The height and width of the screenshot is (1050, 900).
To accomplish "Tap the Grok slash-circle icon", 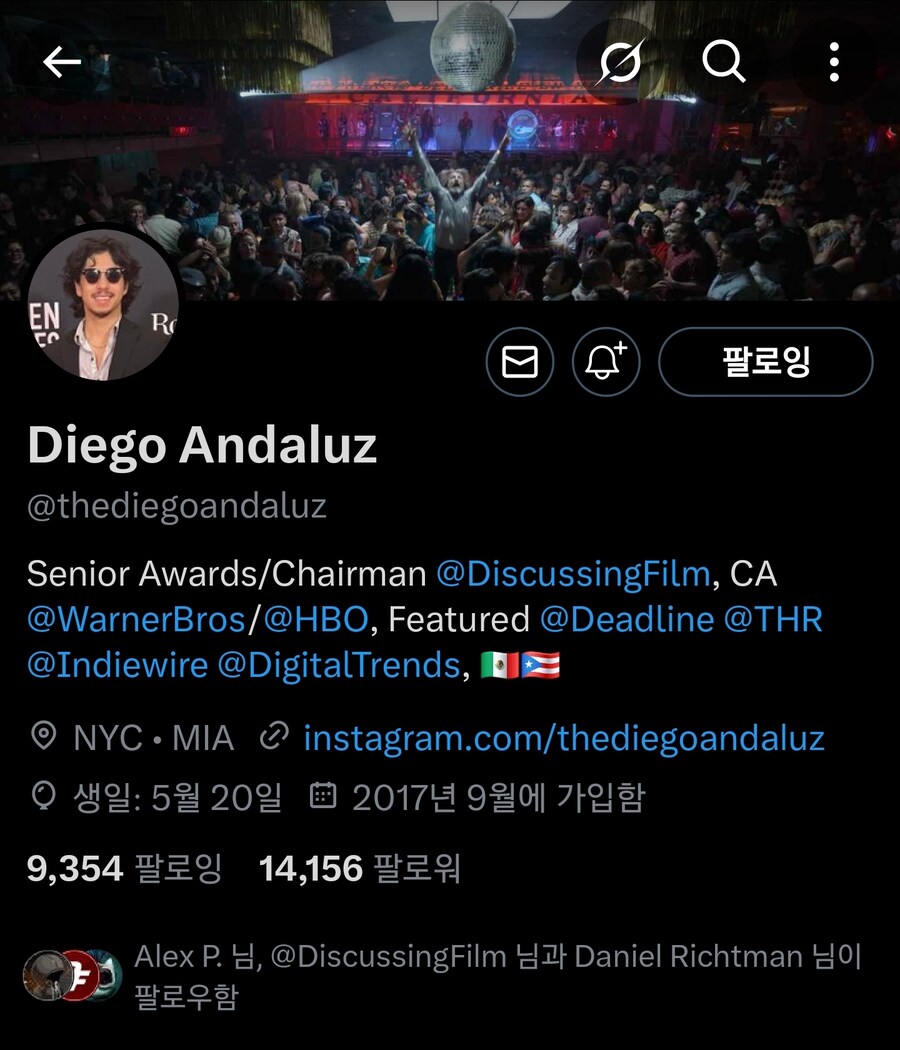I will point(620,63).
